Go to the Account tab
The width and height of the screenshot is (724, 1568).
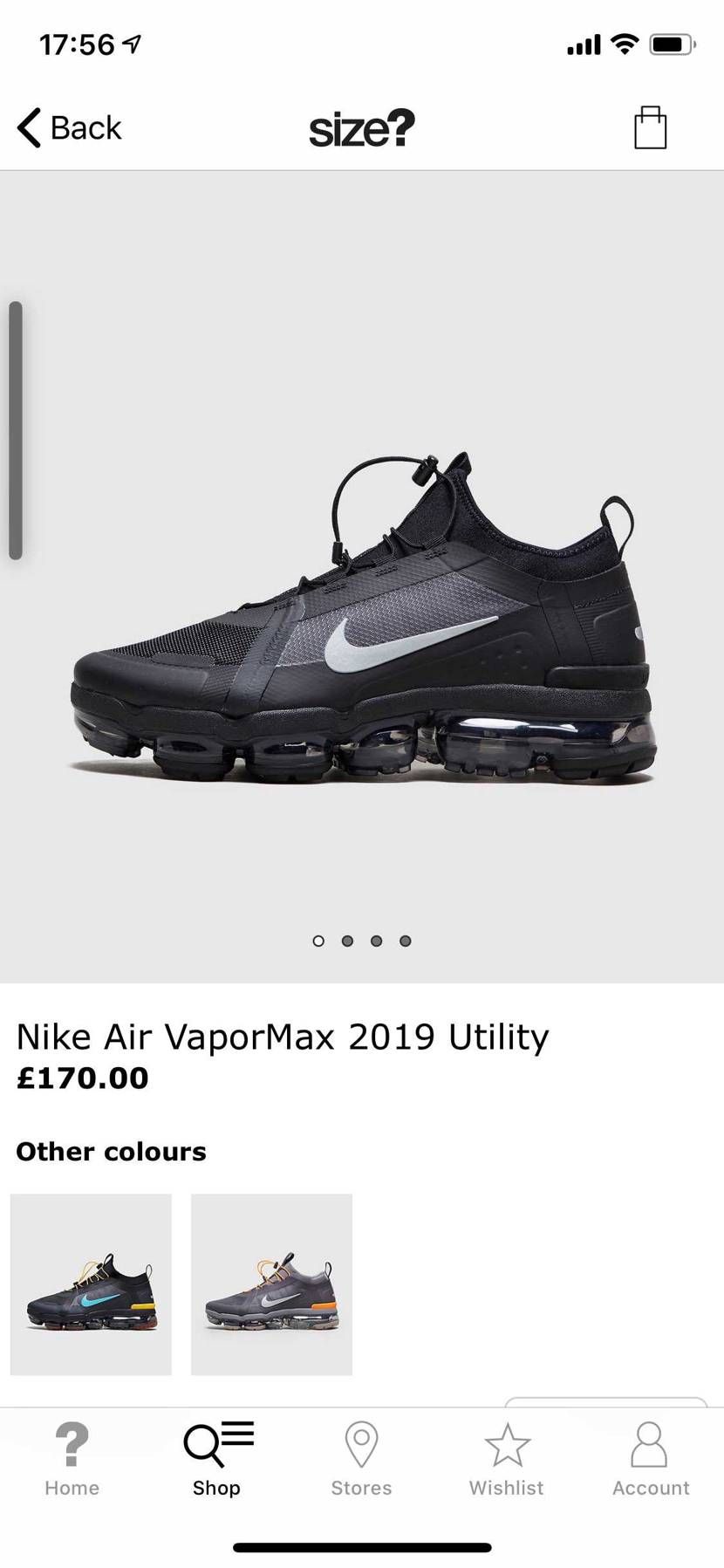651,1459
